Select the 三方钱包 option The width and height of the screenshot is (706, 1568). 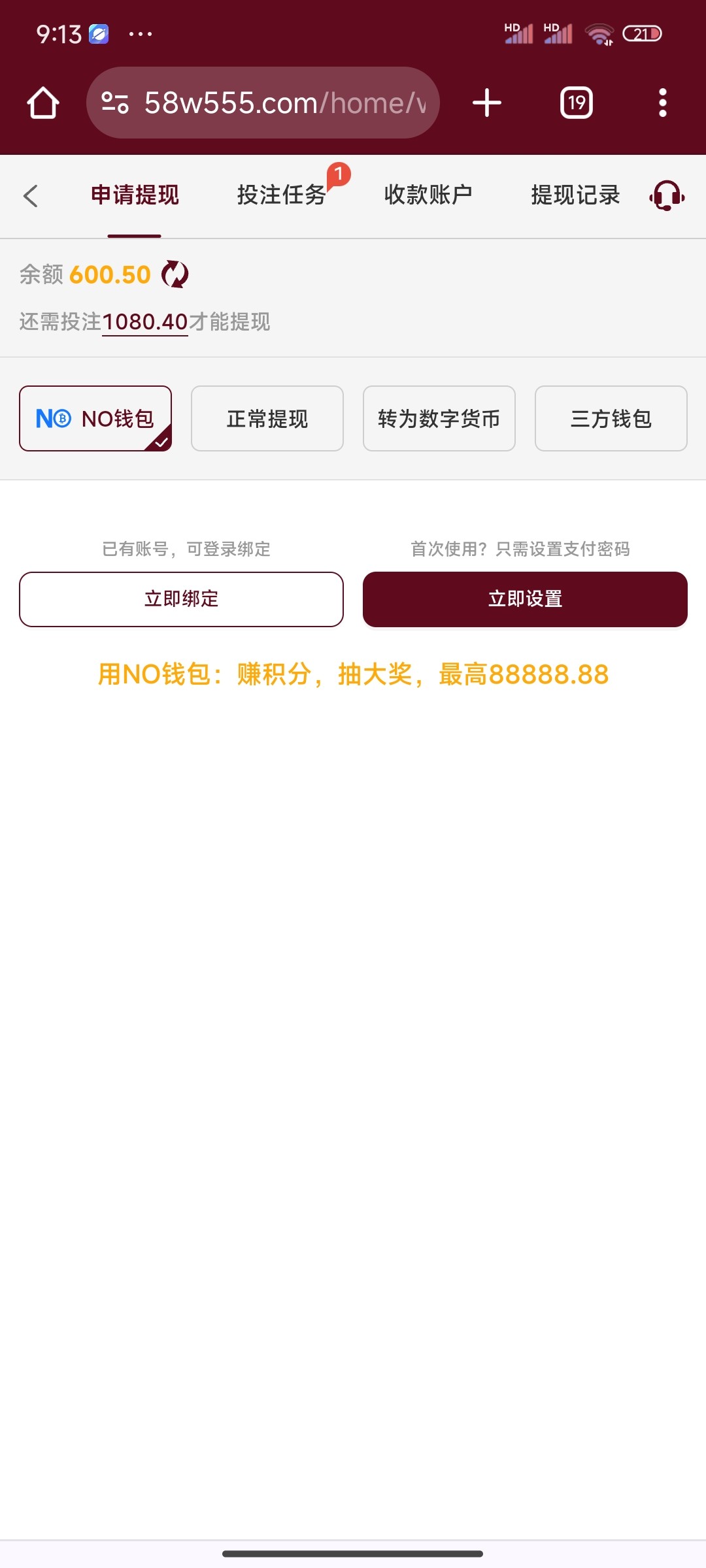[611, 418]
